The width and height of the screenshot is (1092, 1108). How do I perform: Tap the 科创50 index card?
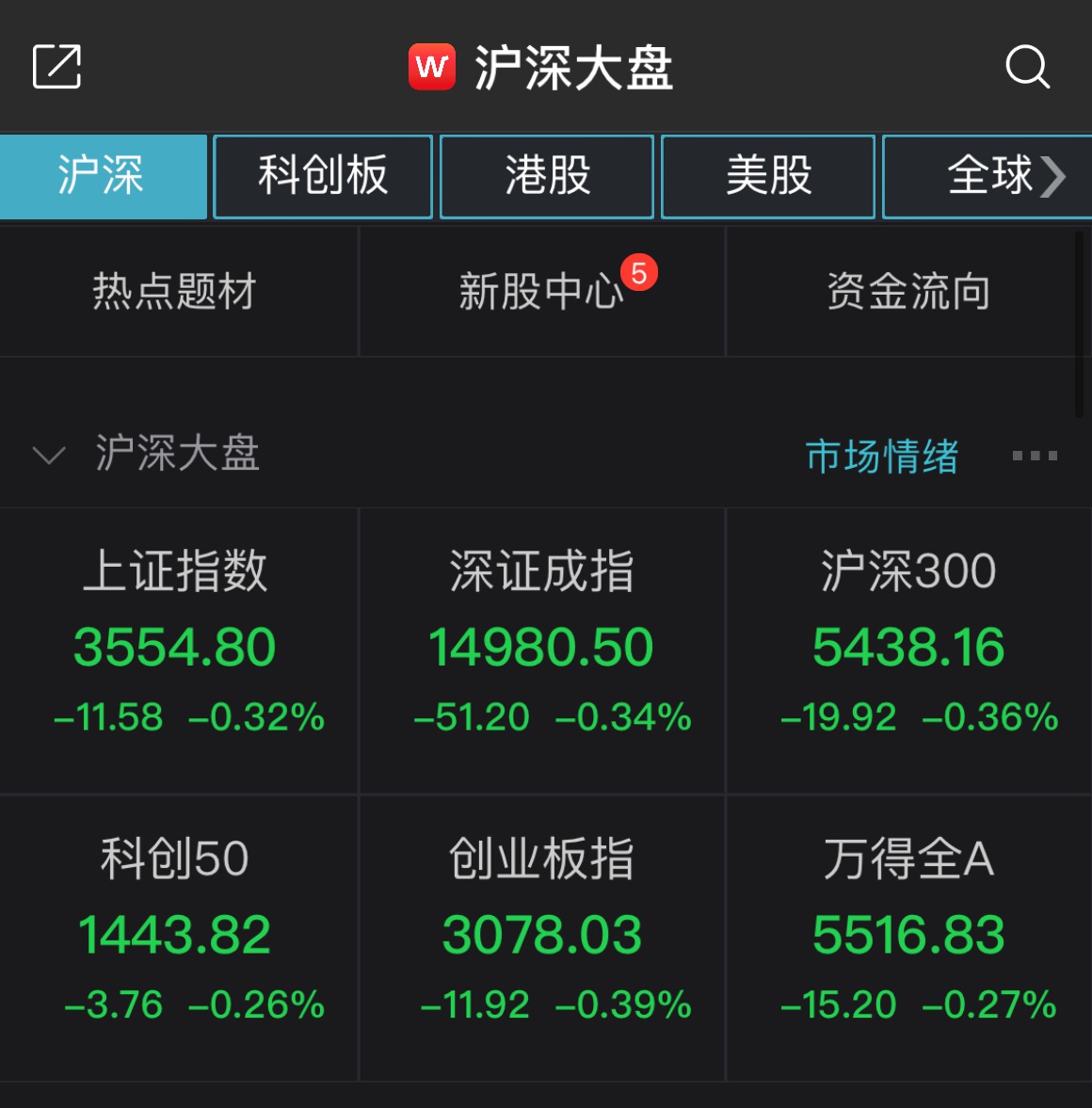point(177,938)
